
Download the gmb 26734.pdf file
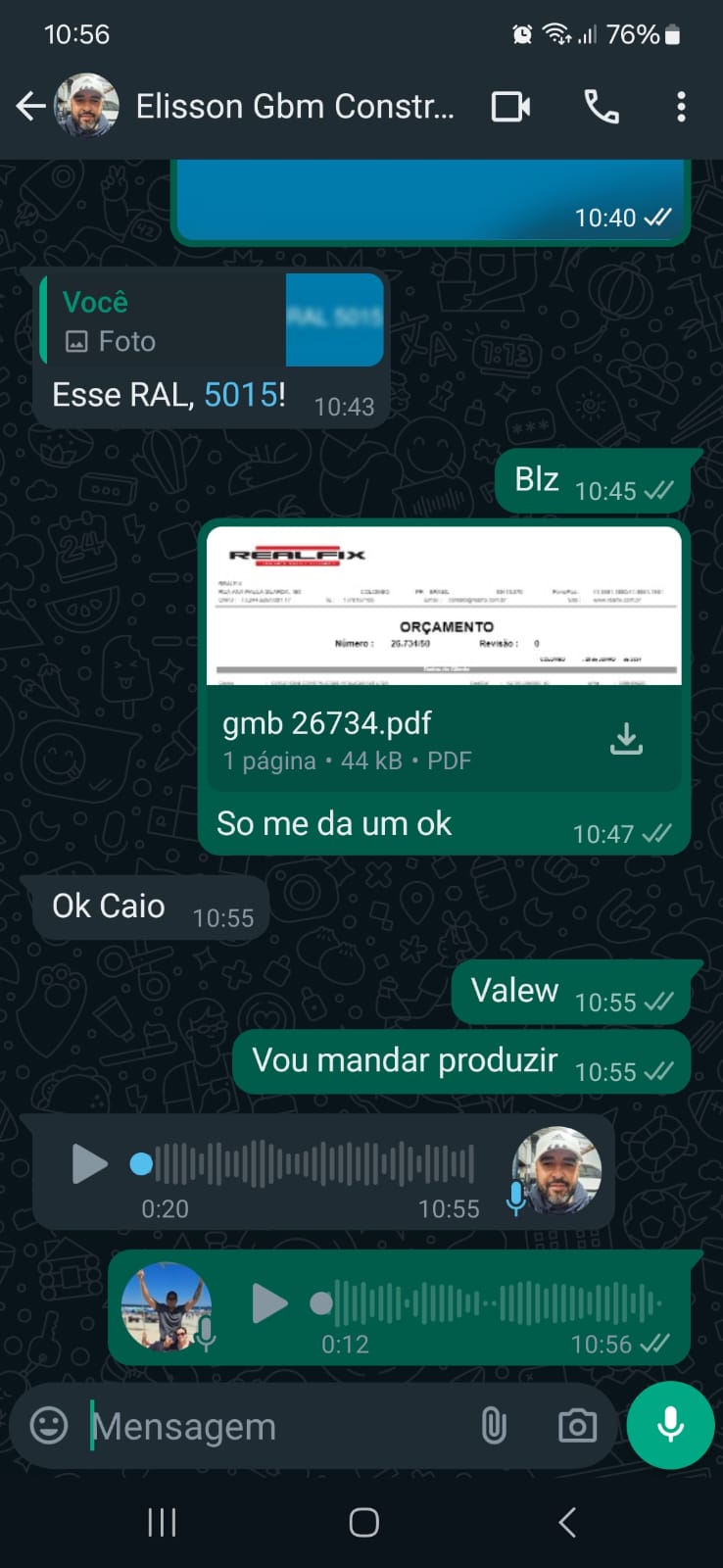pyautogui.click(x=626, y=739)
